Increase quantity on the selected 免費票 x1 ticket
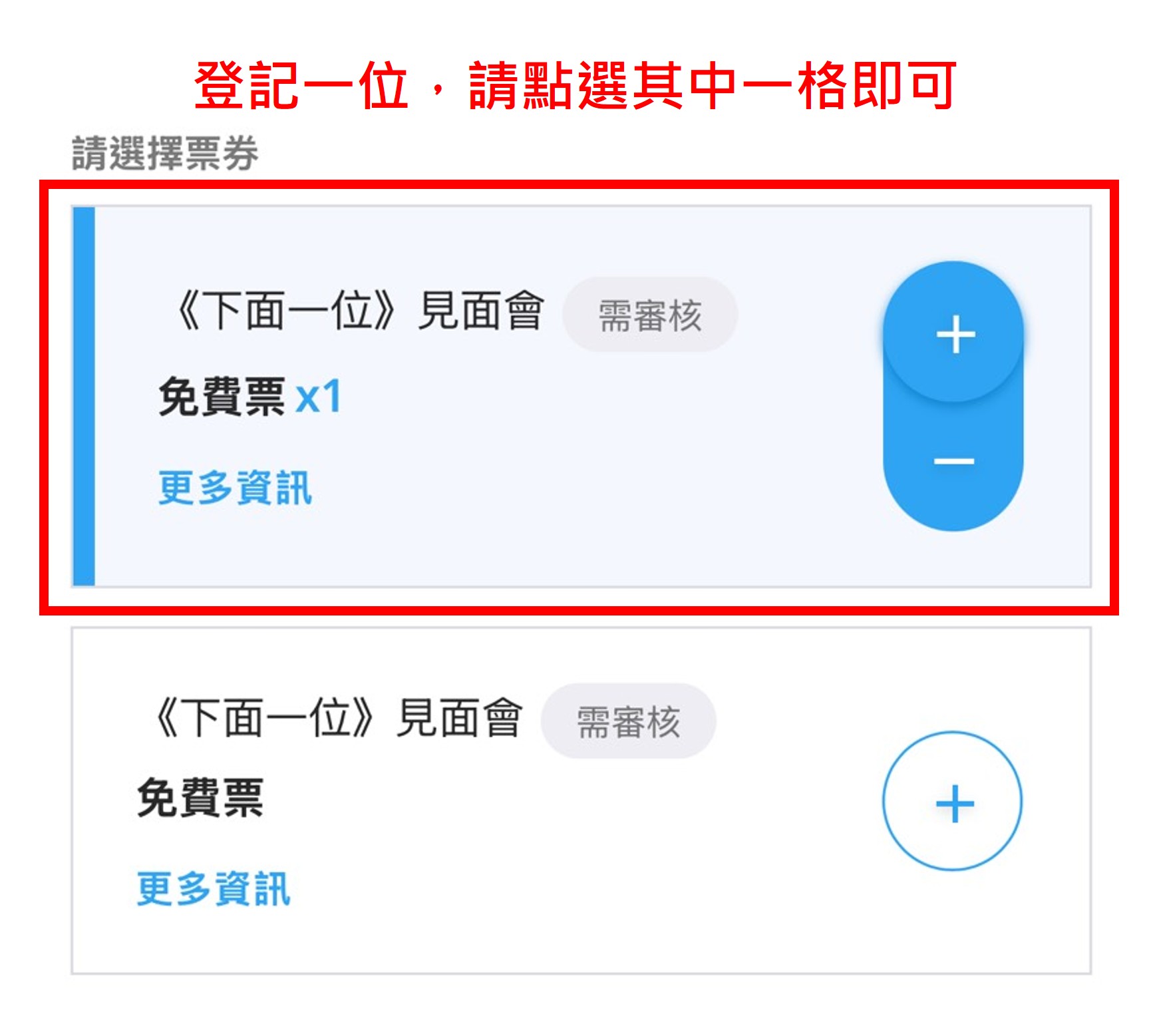This screenshot has width=1149, height=1036. click(953, 333)
